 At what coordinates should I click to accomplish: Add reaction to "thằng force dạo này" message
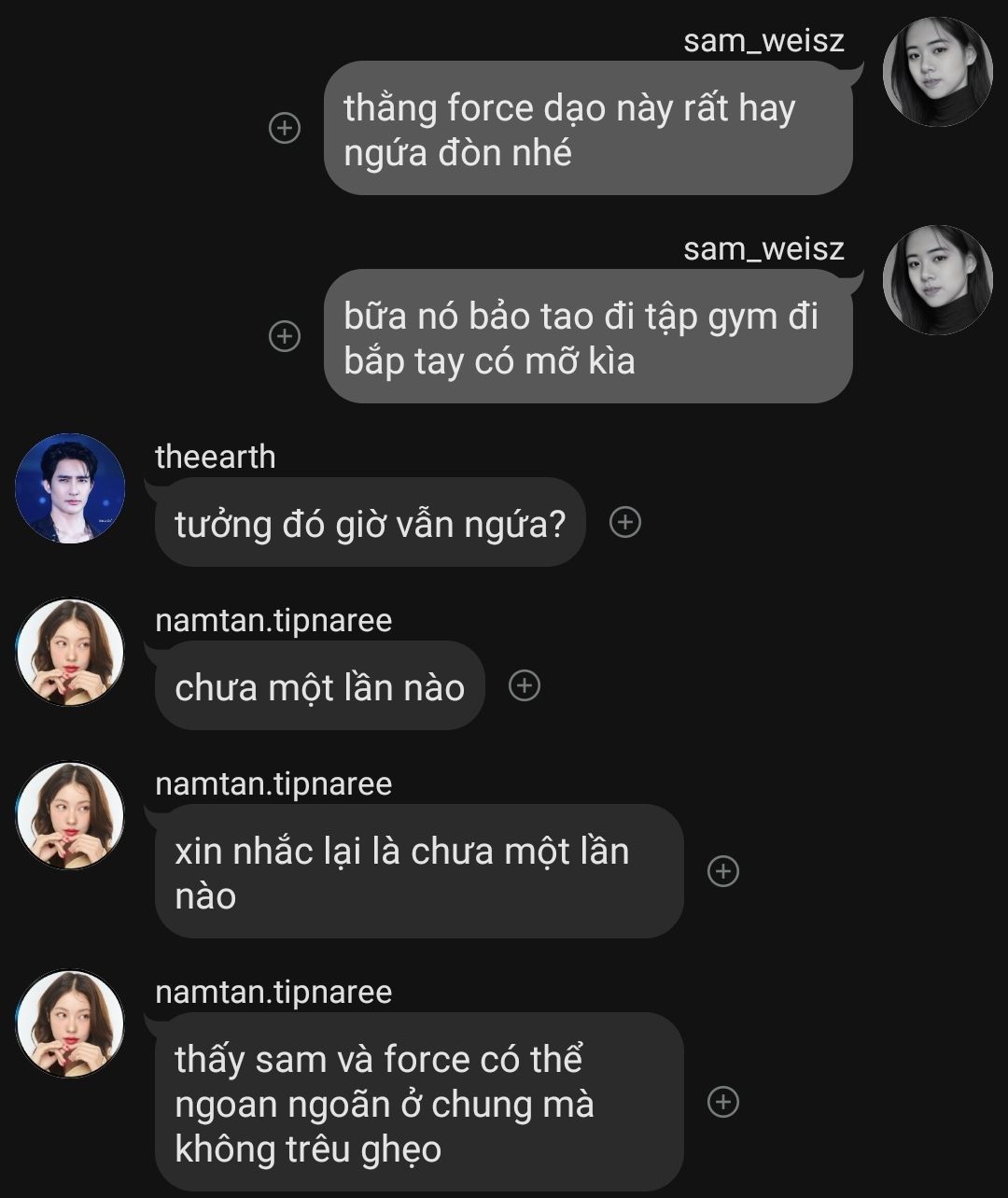coord(285,128)
